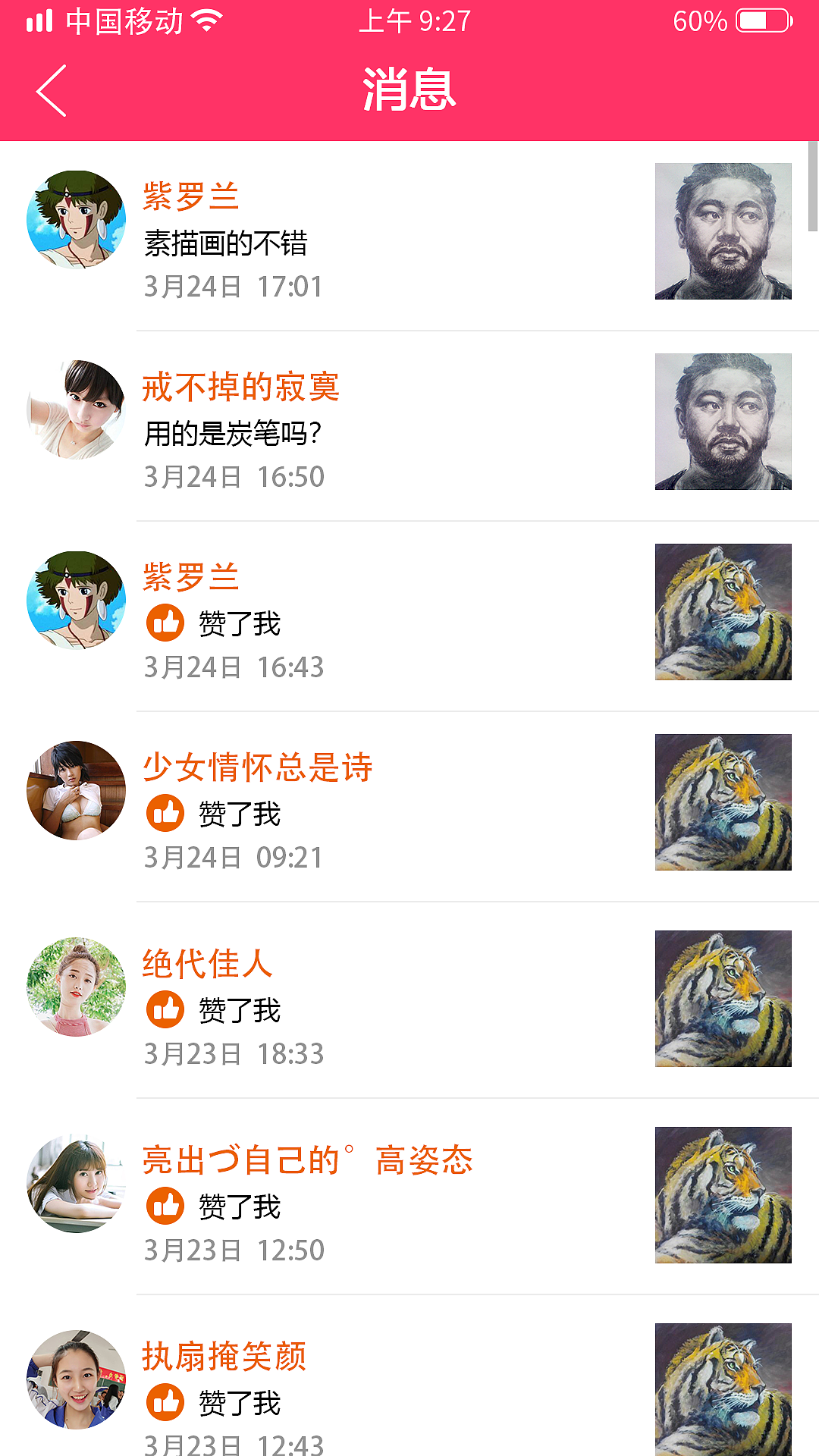Open 紫罗兰's profile avatar at the top
The image size is (819, 1456).
click(76, 220)
